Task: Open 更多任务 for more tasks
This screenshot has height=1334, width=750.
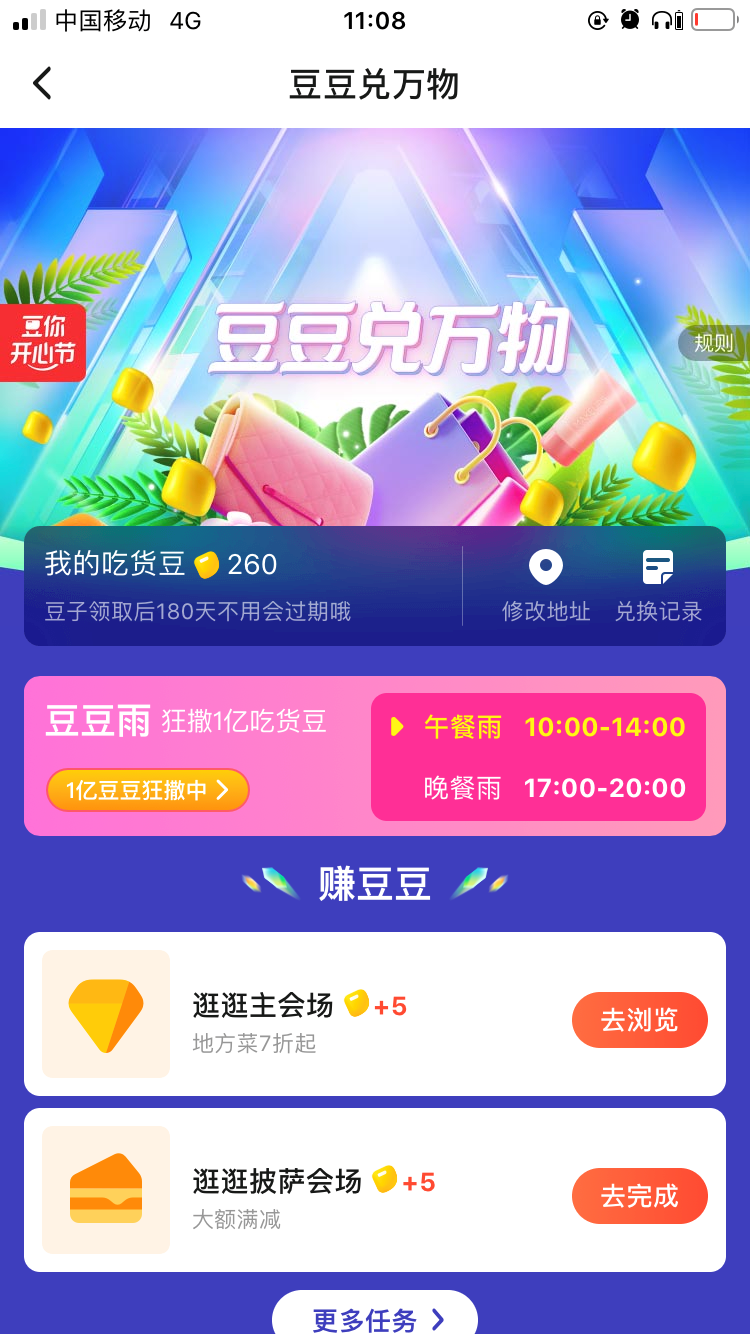Action: (x=375, y=1318)
